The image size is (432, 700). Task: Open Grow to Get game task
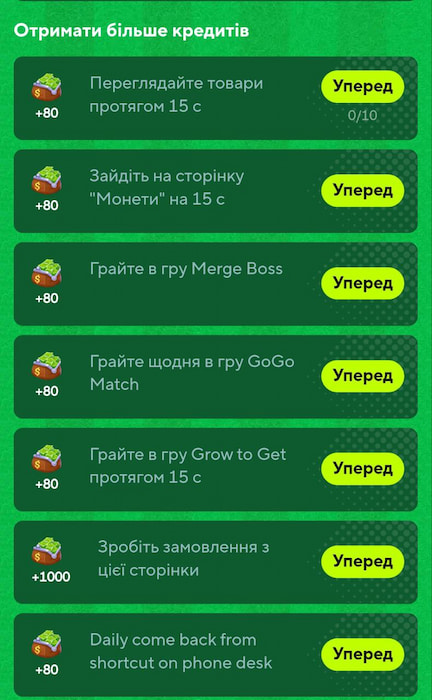(x=362, y=469)
